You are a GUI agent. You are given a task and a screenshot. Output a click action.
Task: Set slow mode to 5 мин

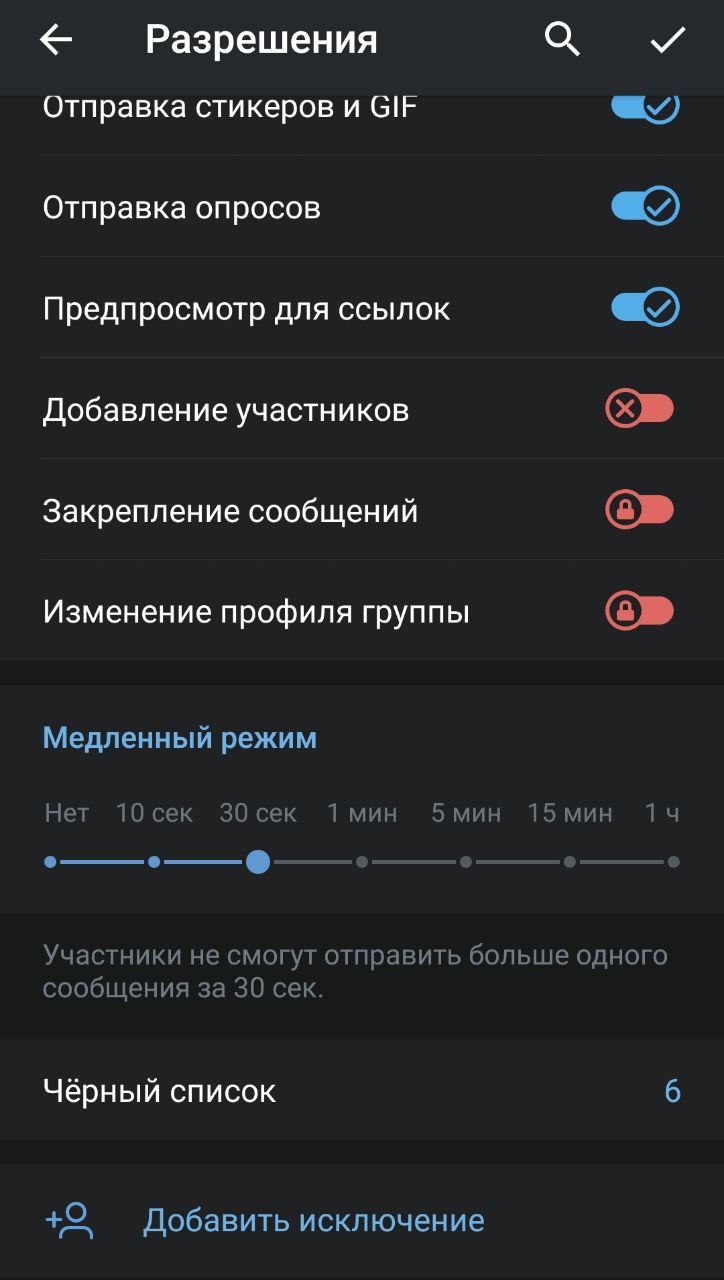(x=466, y=861)
